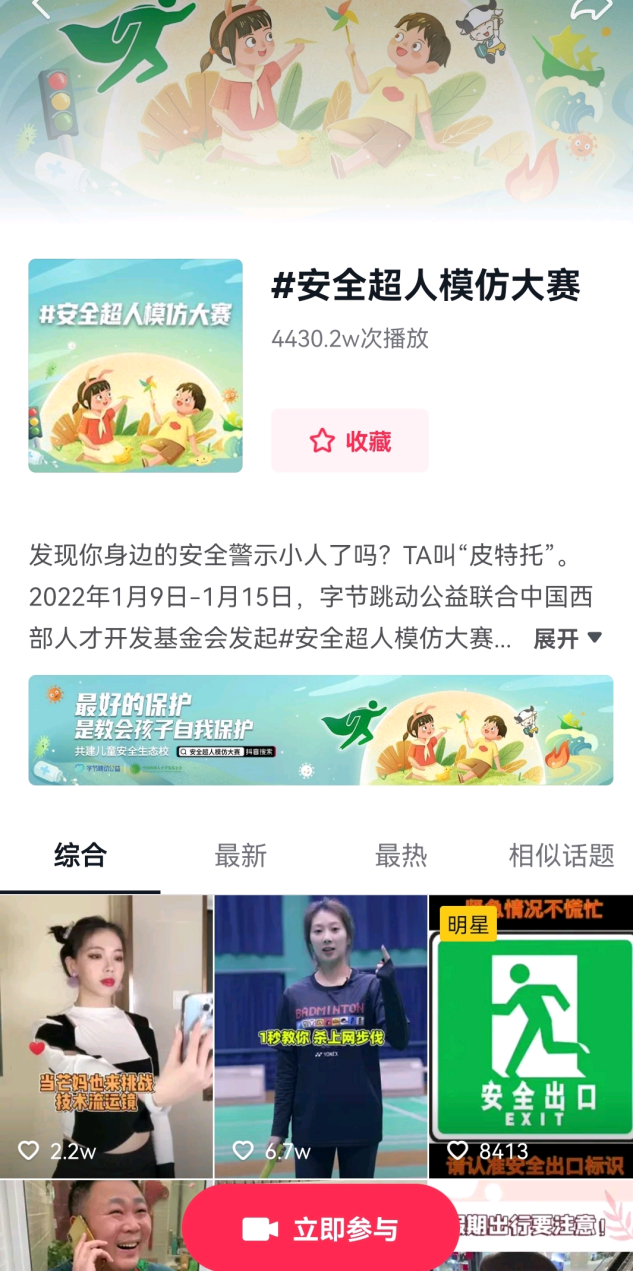Open the video with 2.2w likes

click(x=106, y=1035)
